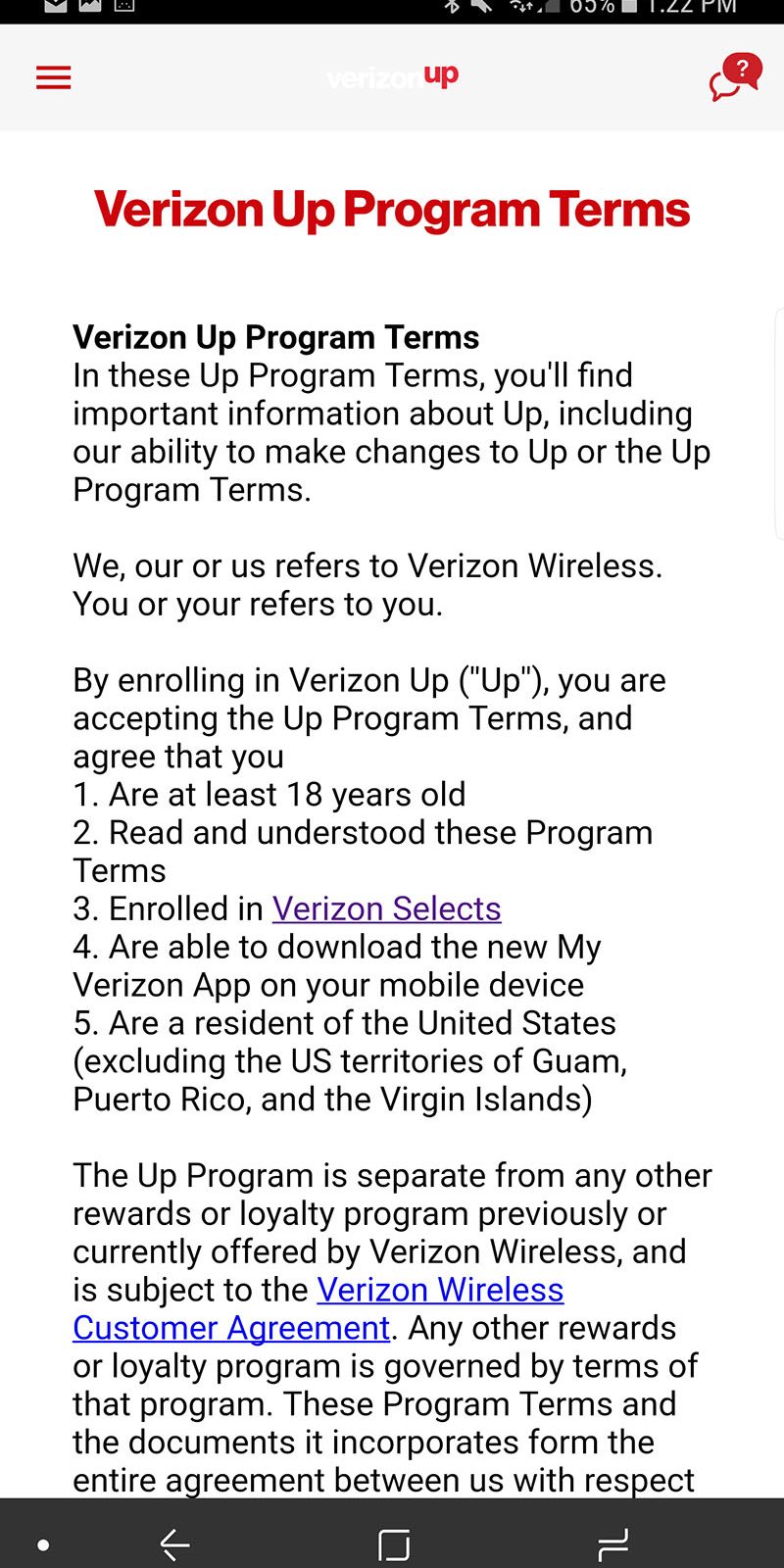784x1568 pixels.
Task: Go back using system back button
Action: (174, 1544)
